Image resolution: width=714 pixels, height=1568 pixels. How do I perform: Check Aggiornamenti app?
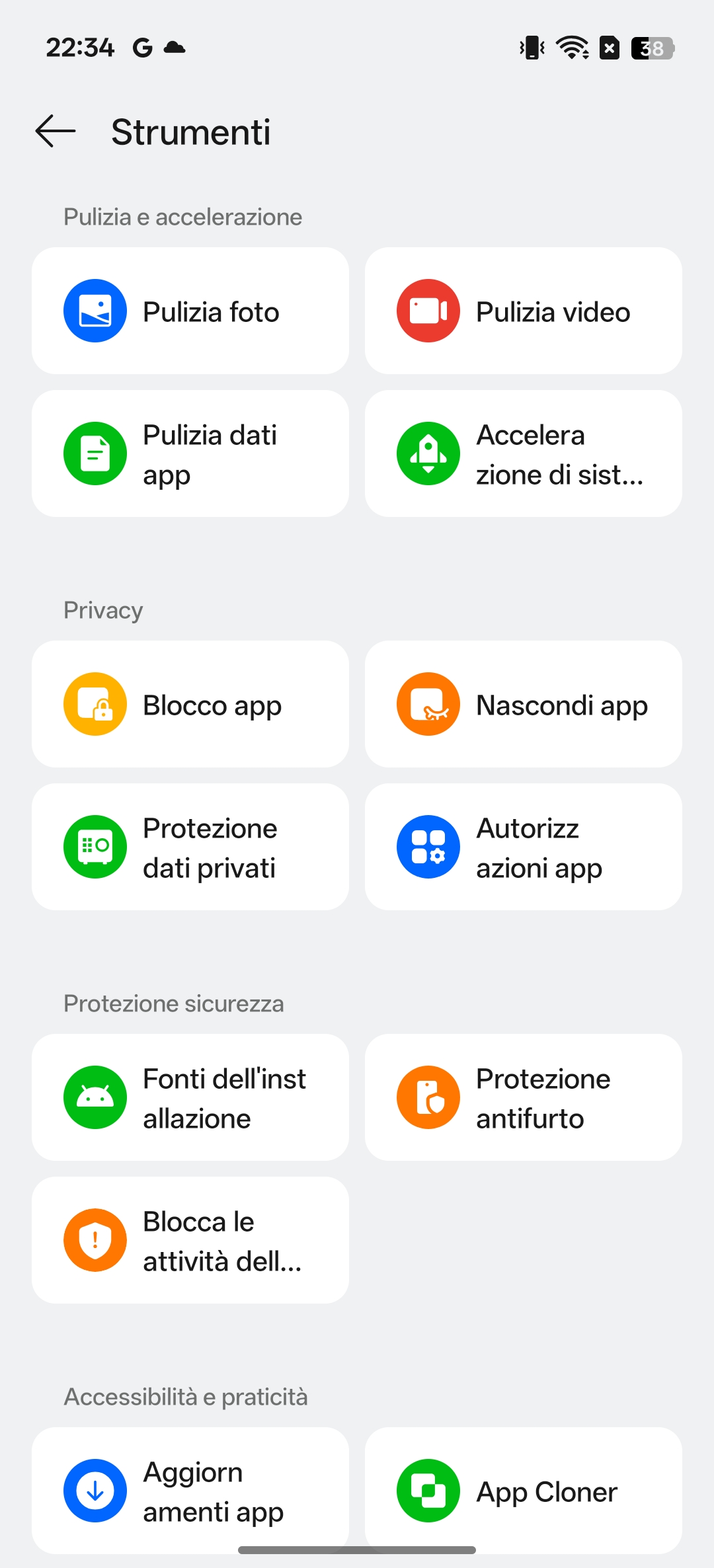click(190, 1490)
